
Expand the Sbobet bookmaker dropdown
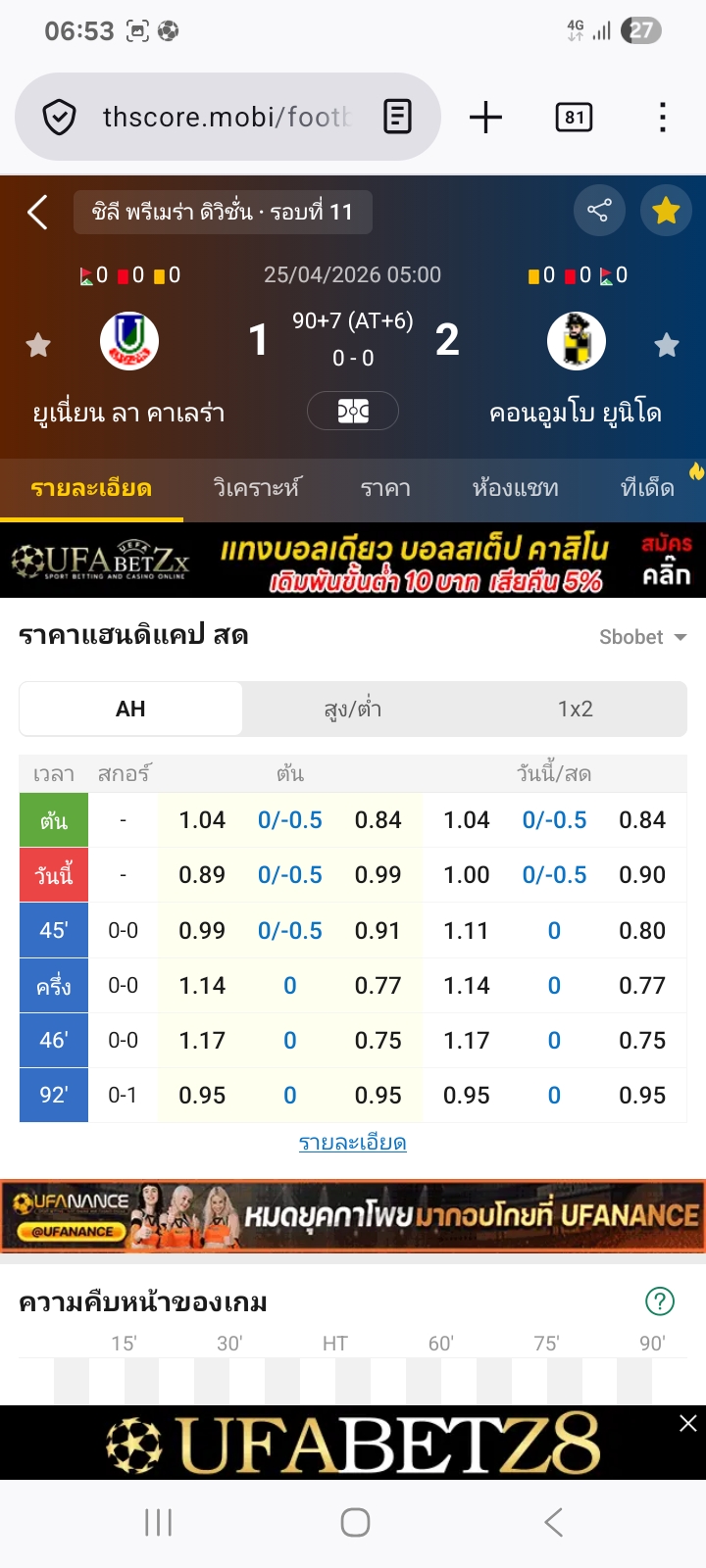pyautogui.click(x=642, y=637)
